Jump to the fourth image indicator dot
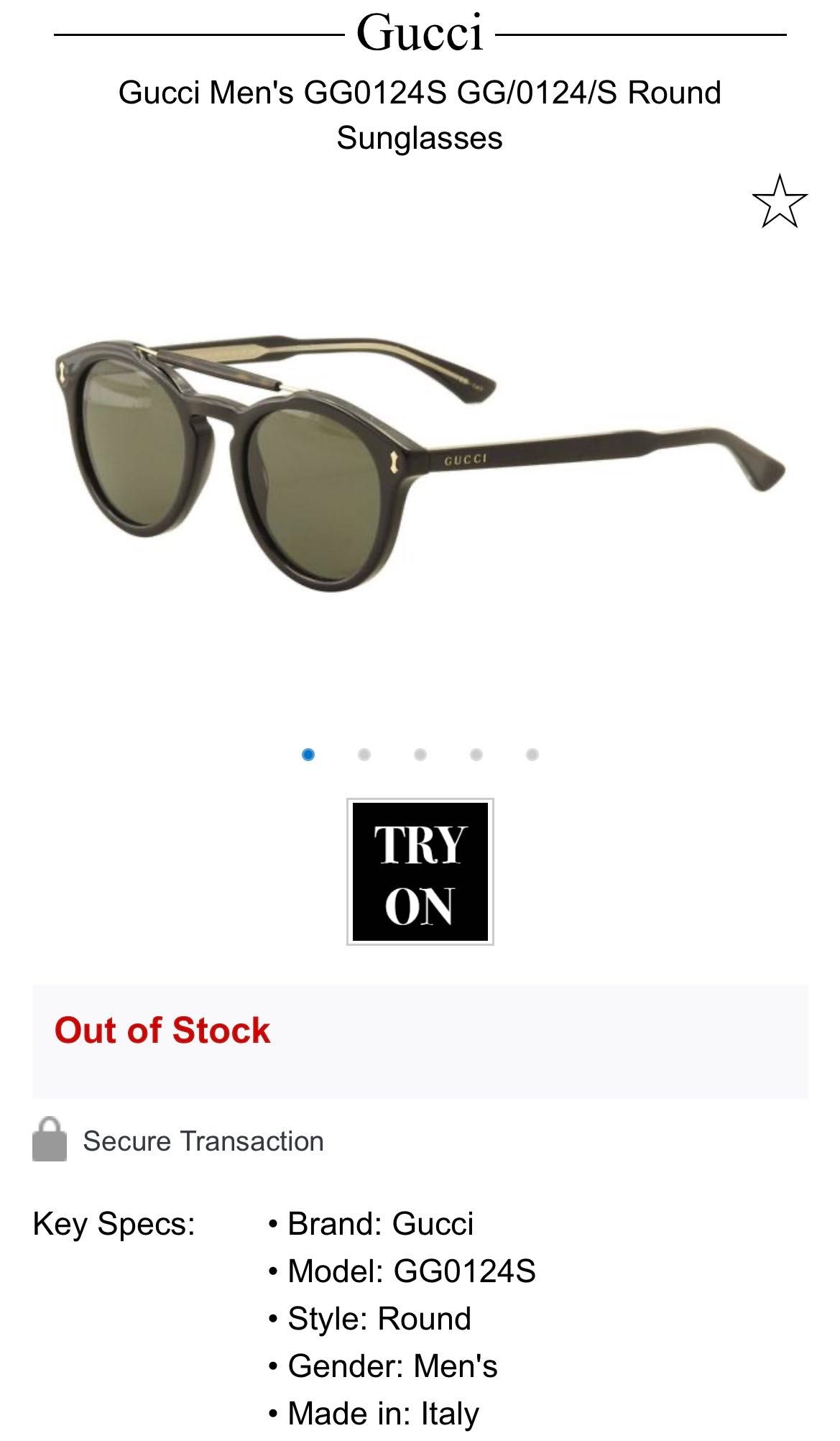Image resolution: width=840 pixels, height=1441 pixels. coord(476,755)
